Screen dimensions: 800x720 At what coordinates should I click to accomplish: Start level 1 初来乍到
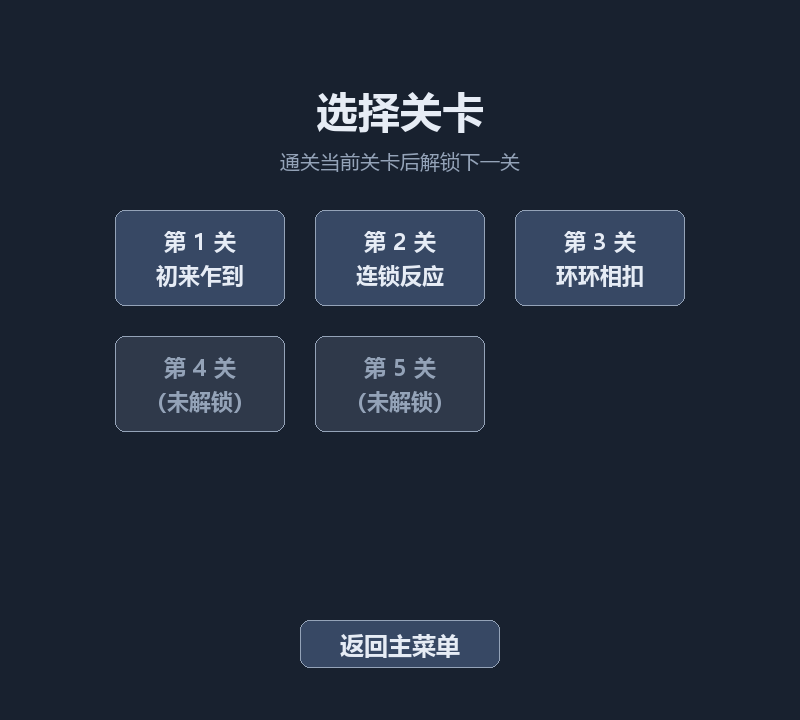click(199, 258)
